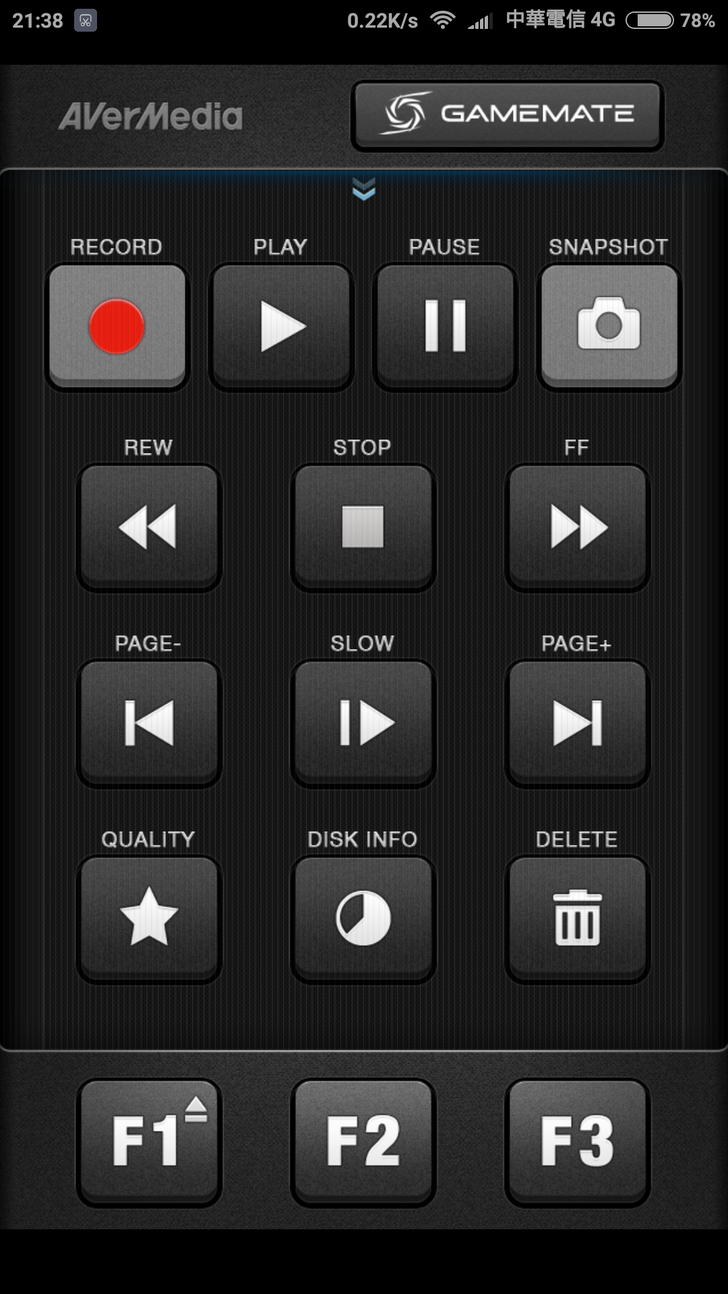Collapse panel with the double chevron
728x1294 pixels.
point(364,190)
